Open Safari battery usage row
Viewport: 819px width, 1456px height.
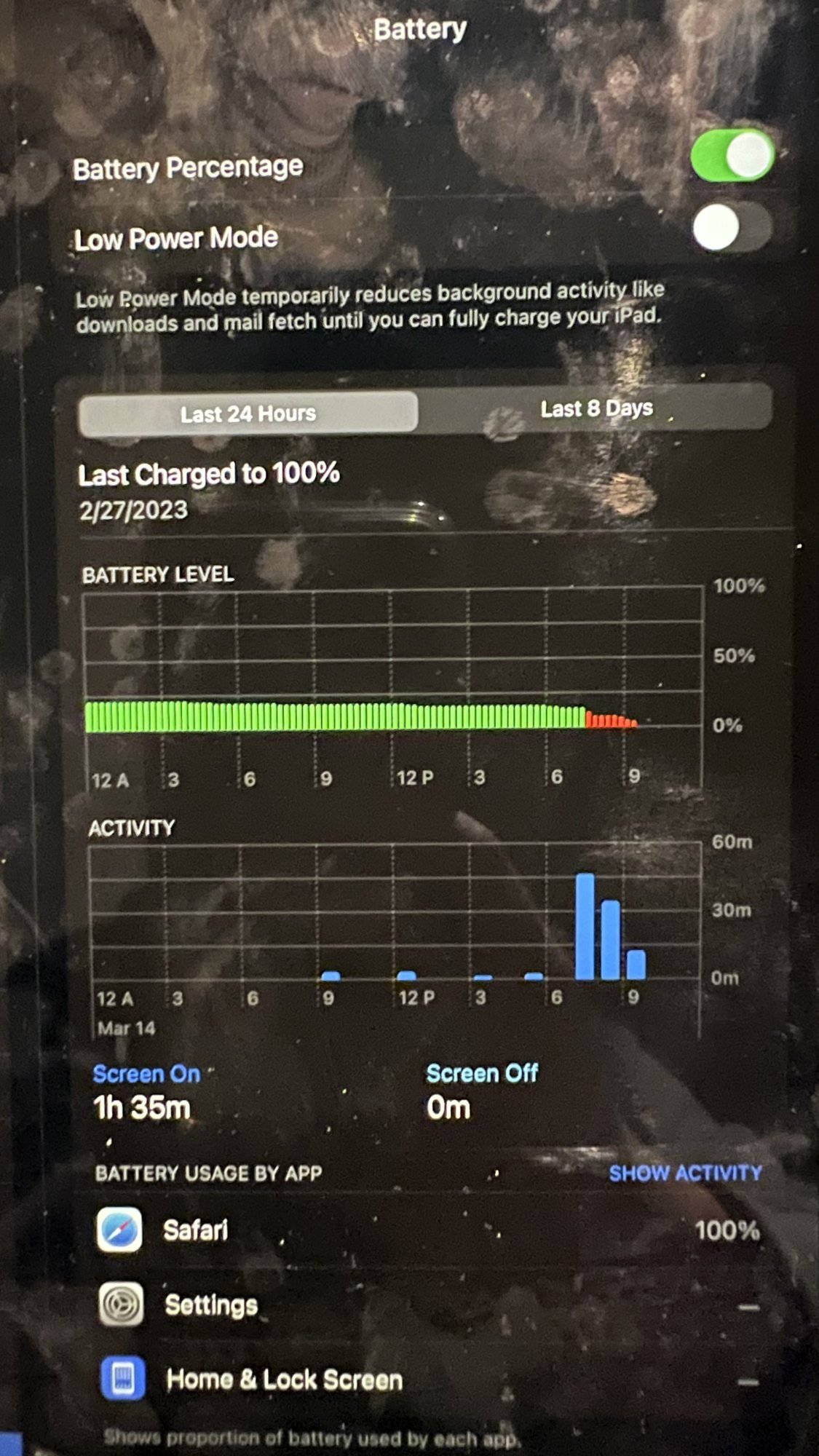[427, 1230]
